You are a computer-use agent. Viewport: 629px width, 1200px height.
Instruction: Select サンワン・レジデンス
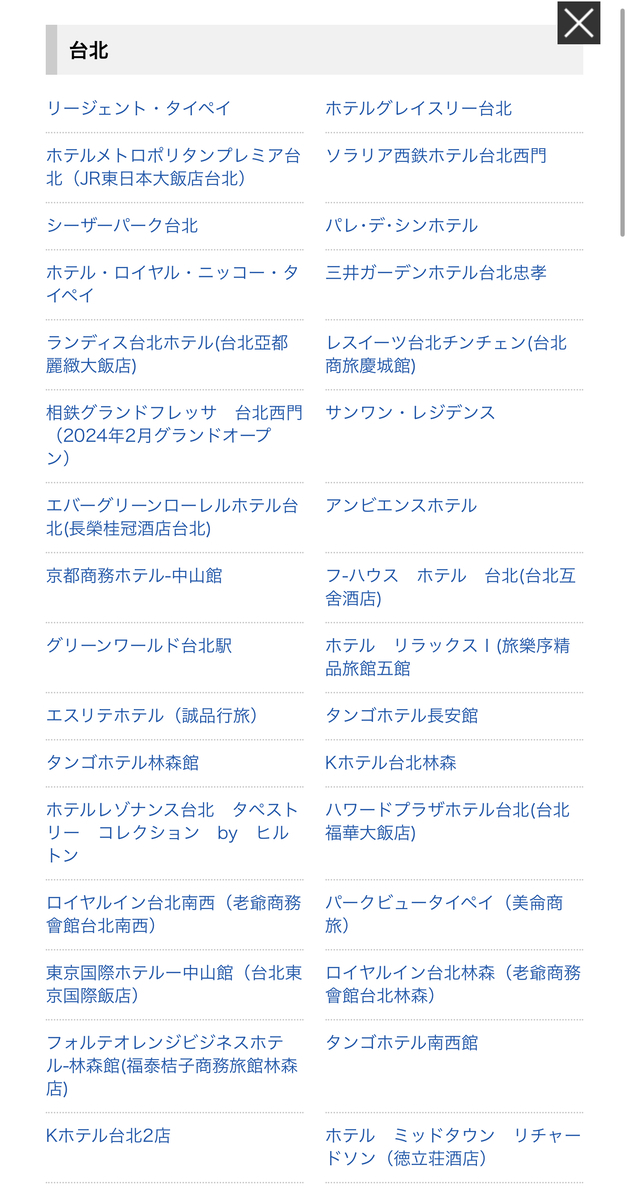point(410,412)
